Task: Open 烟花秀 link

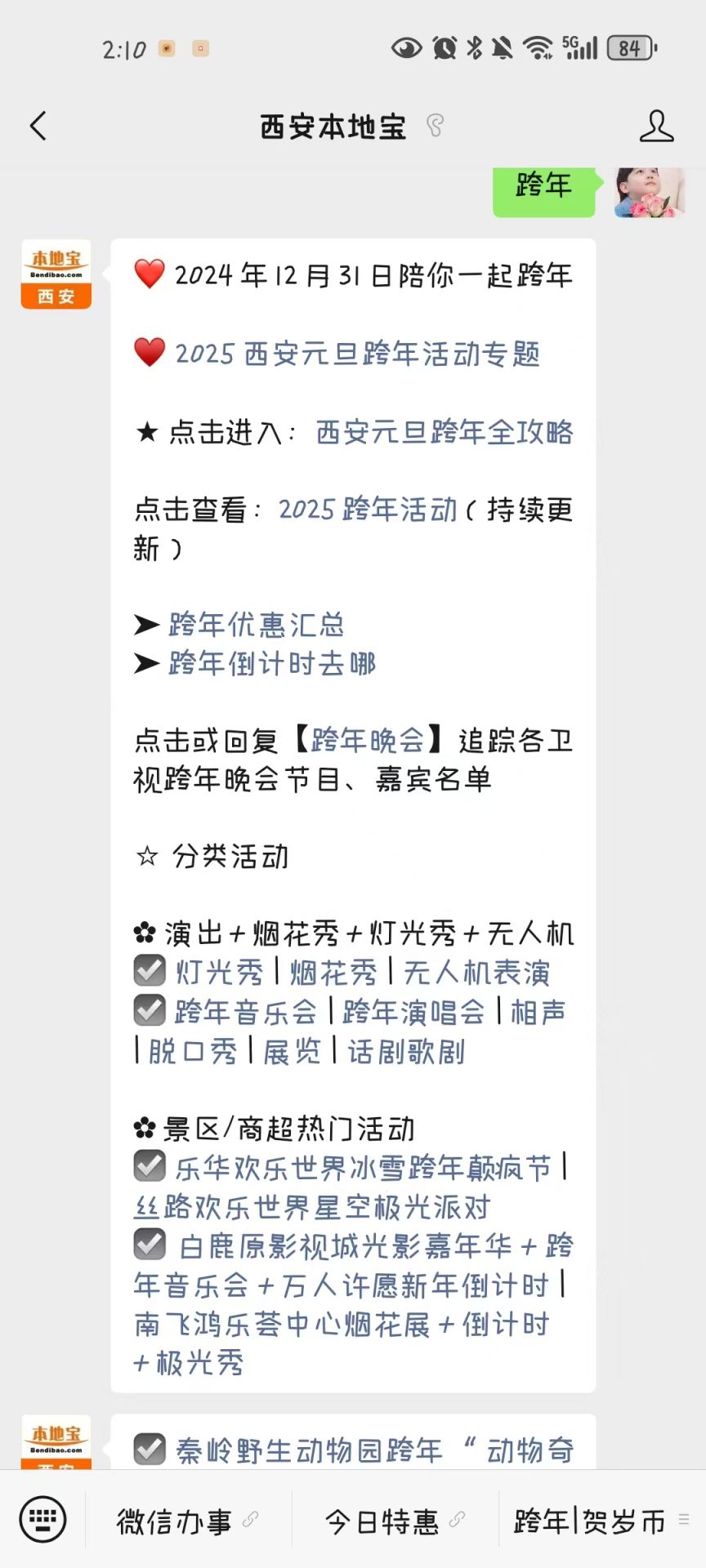Action: pyautogui.click(x=333, y=973)
